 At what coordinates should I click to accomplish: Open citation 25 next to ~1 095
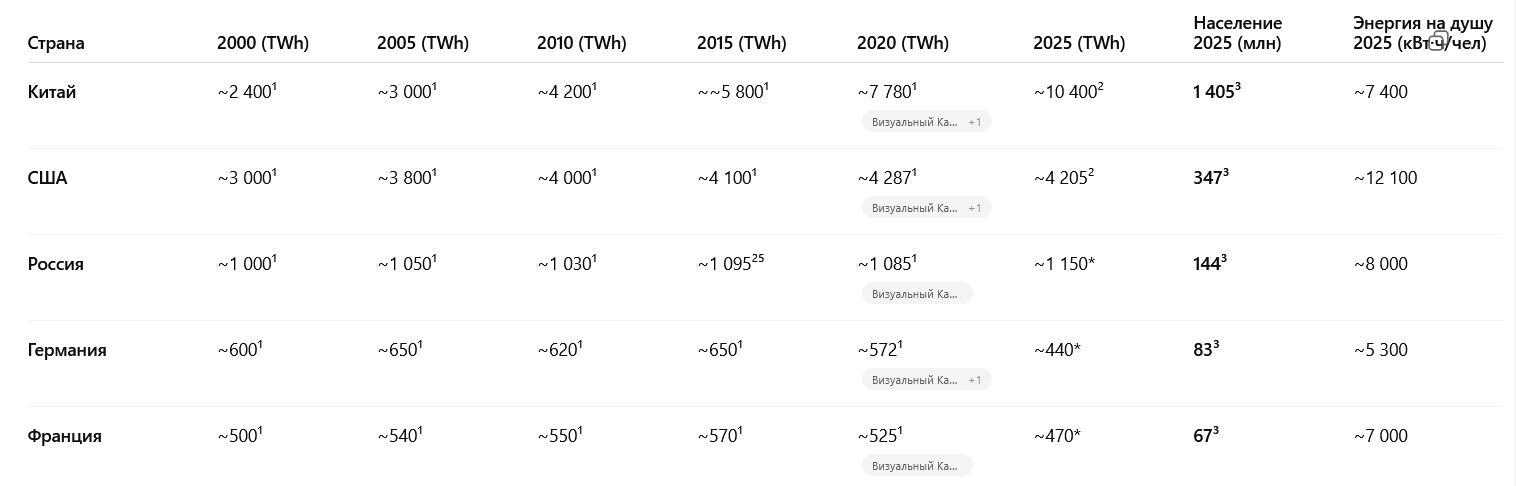coord(758,259)
